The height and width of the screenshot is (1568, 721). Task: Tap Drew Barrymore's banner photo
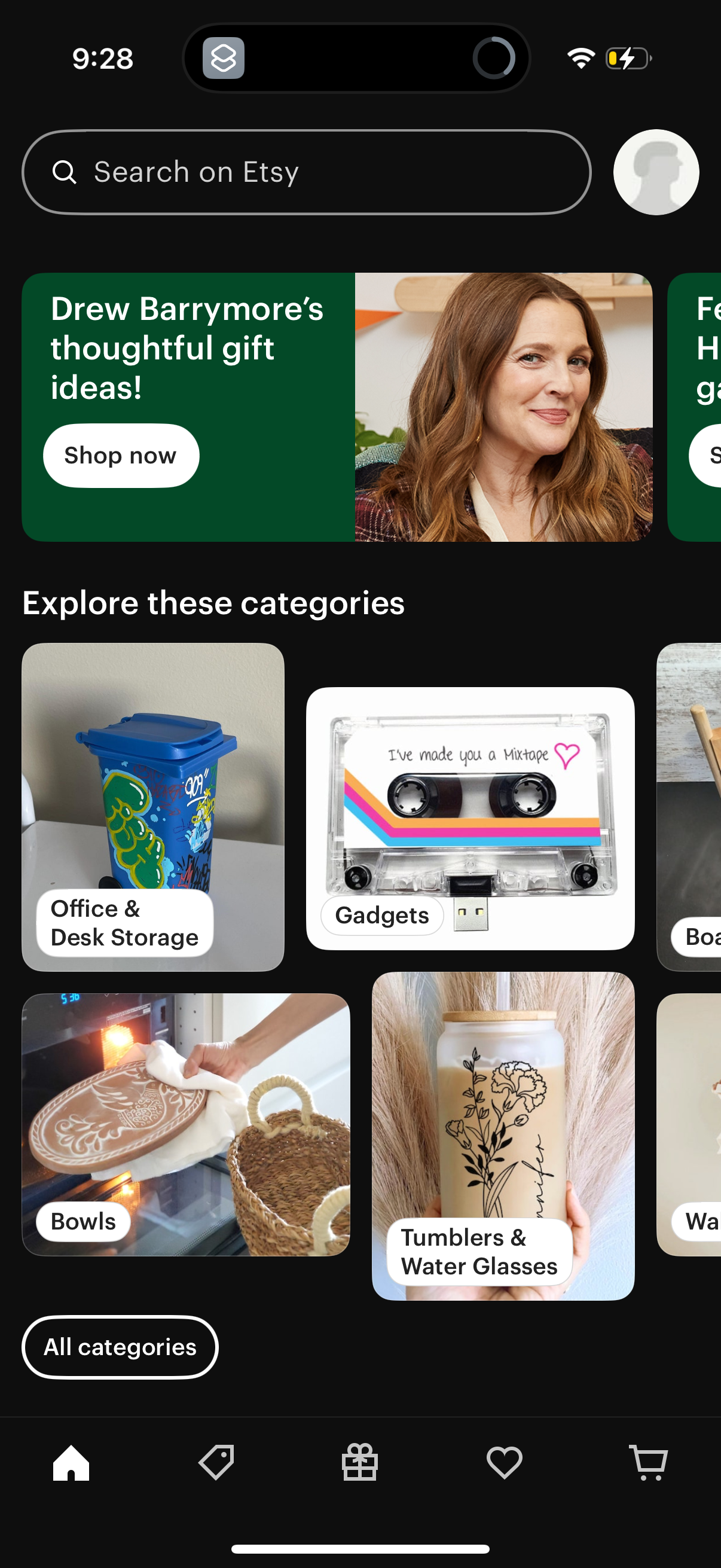(x=503, y=408)
